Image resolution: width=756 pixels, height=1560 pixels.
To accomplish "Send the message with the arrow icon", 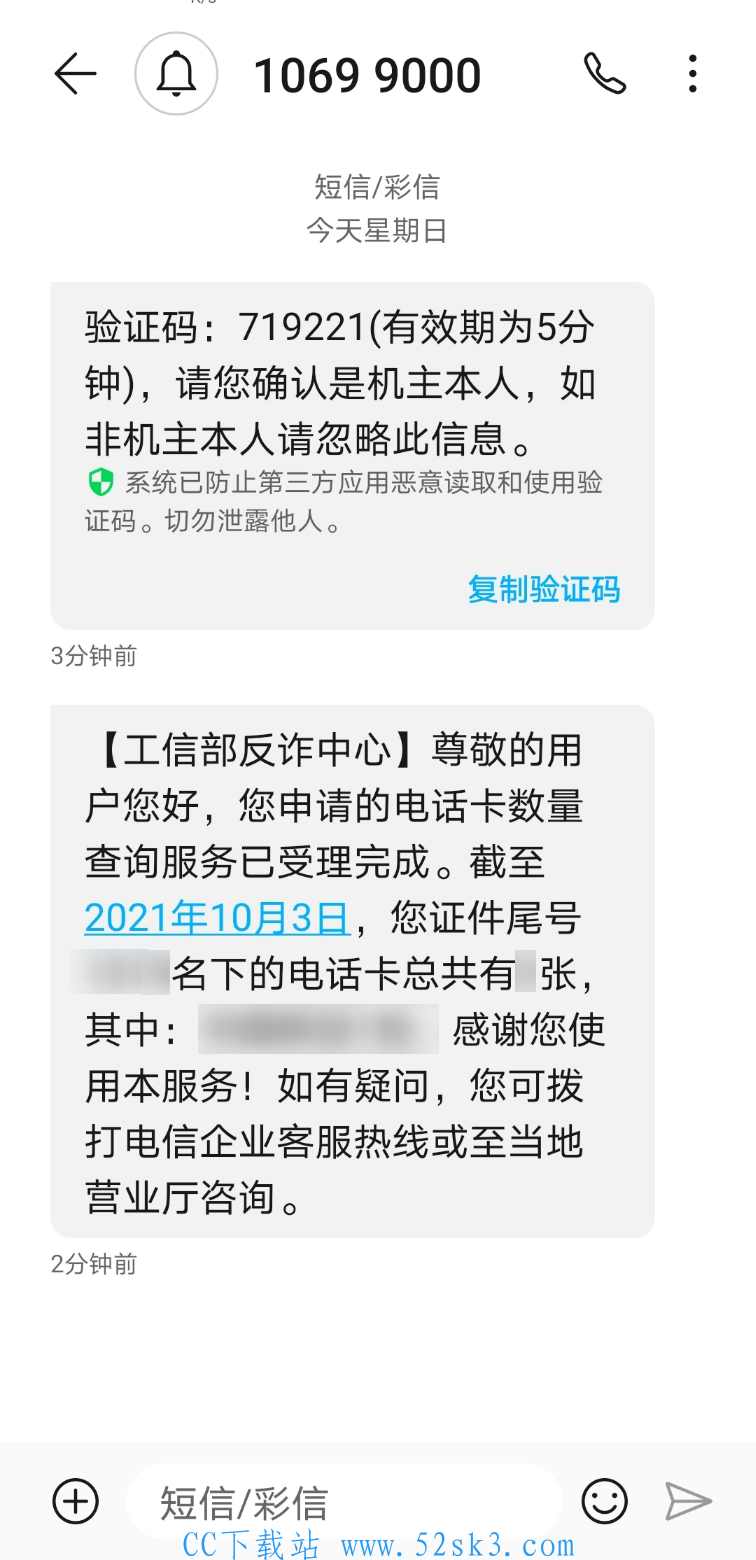I will 688,1501.
